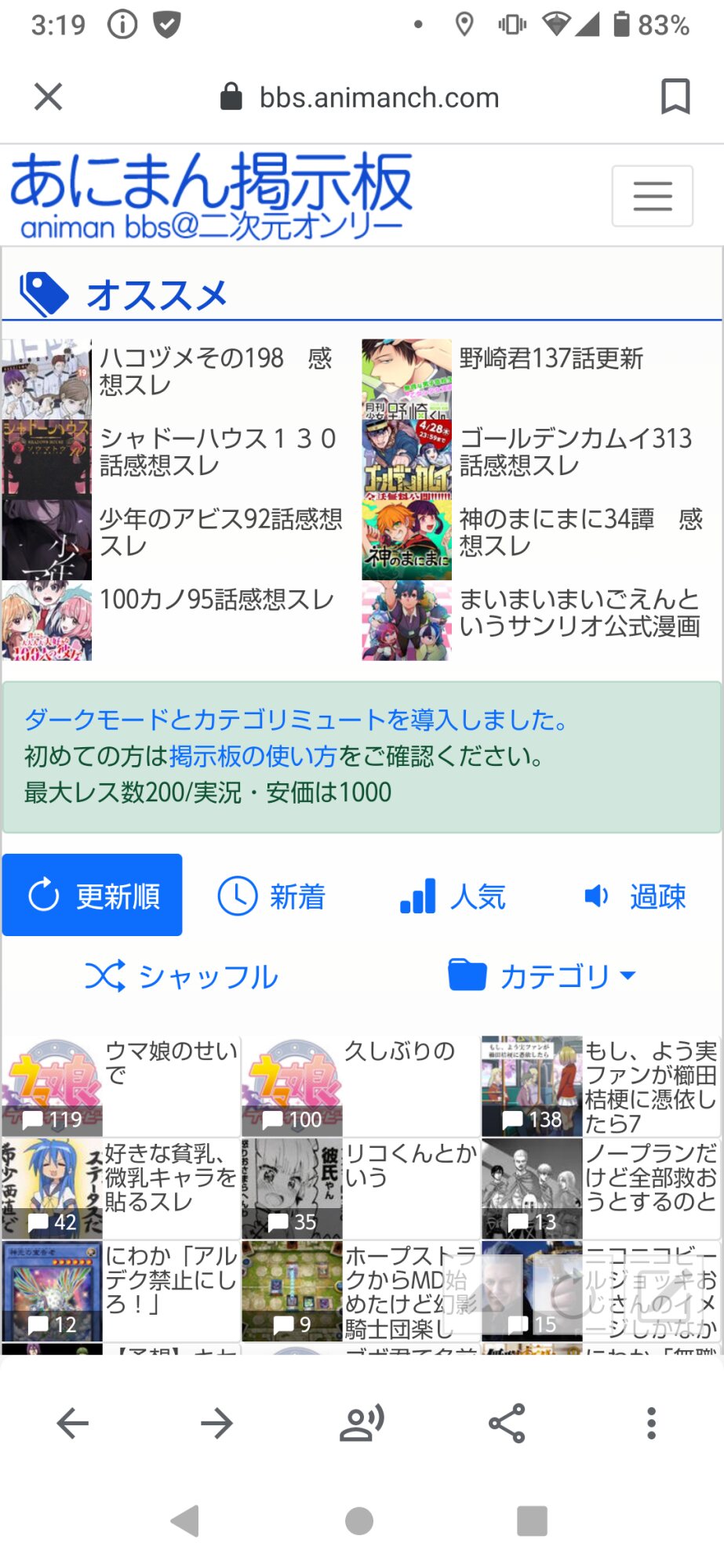Open 少年のアビス92話感想スレ
The width and height of the screenshot is (724, 1568).
[220, 532]
